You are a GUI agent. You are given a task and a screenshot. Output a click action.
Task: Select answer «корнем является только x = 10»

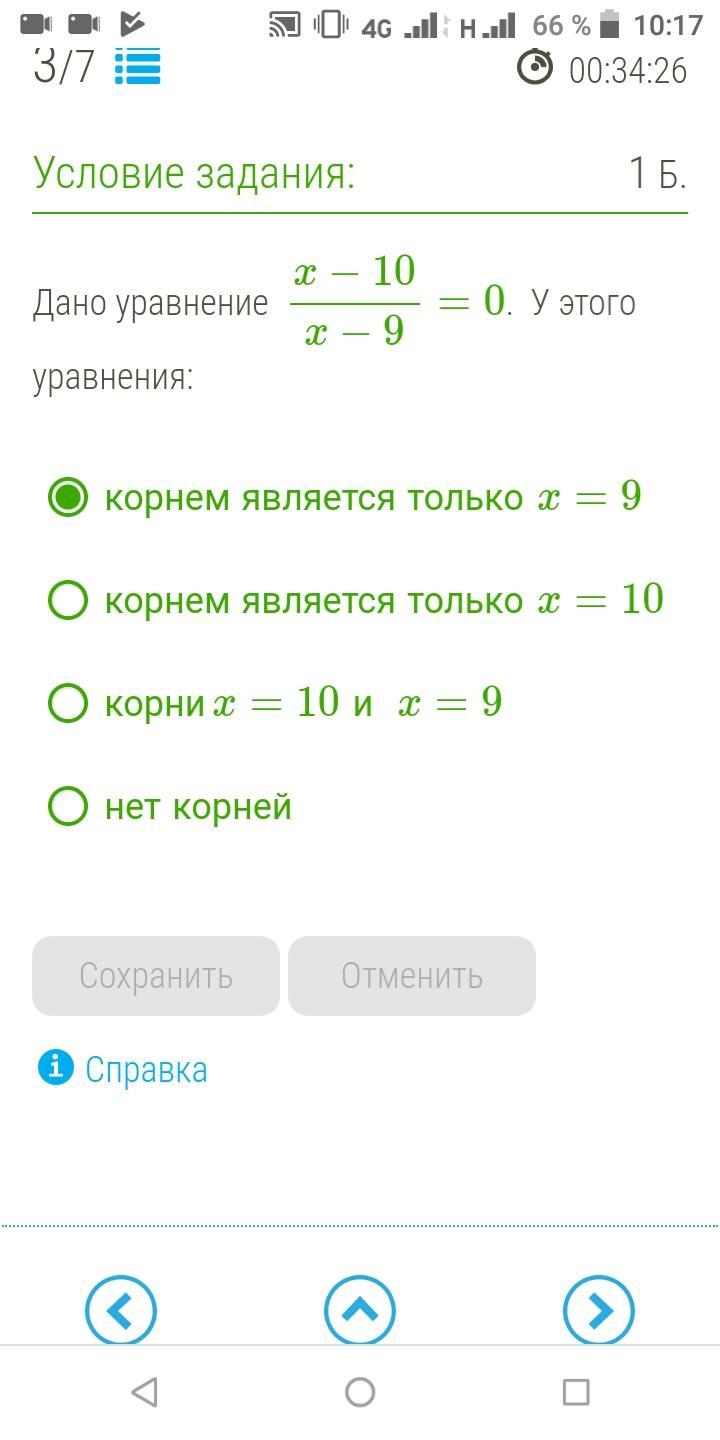(356, 600)
